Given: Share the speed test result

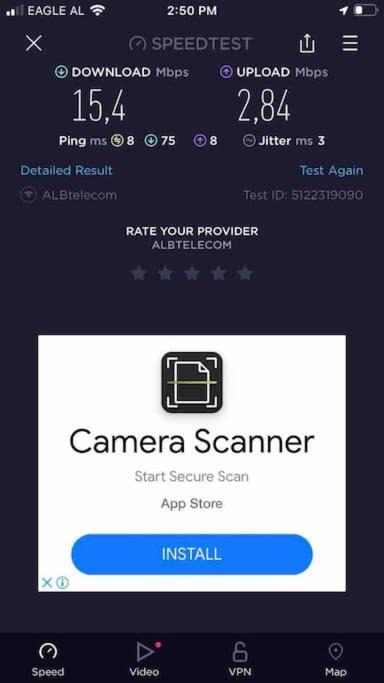Looking at the screenshot, I should click(x=307, y=43).
